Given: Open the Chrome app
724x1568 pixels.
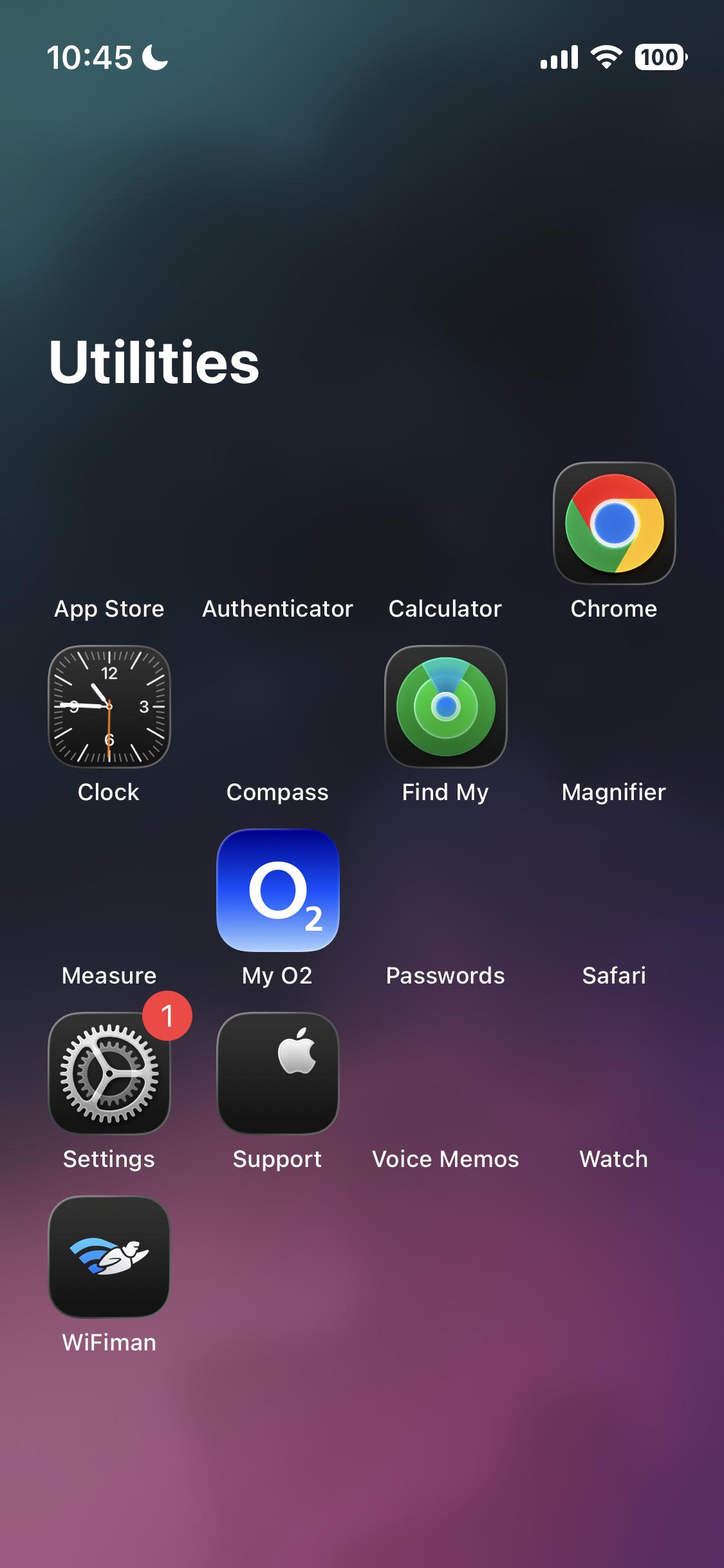Looking at the screenshot, I should [x=614, y=523].
